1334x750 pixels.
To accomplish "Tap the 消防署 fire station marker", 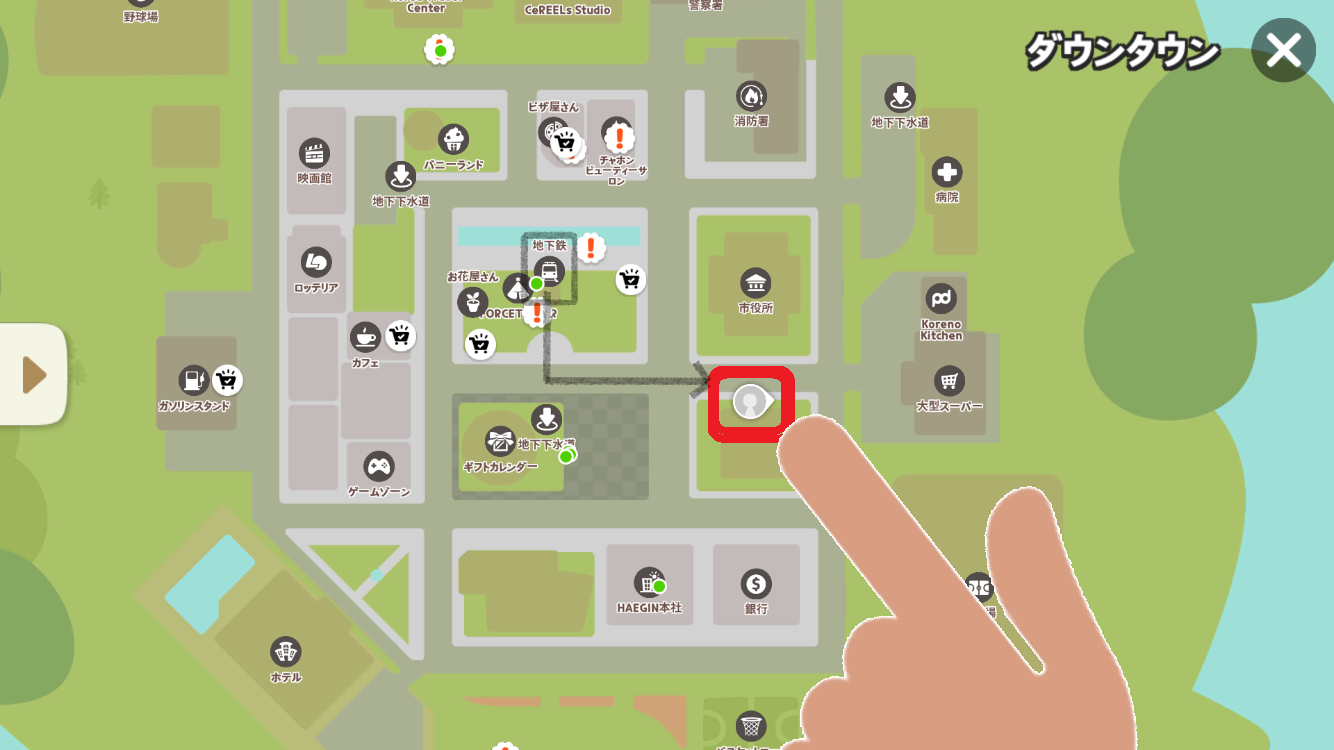I will coord(751,96).
